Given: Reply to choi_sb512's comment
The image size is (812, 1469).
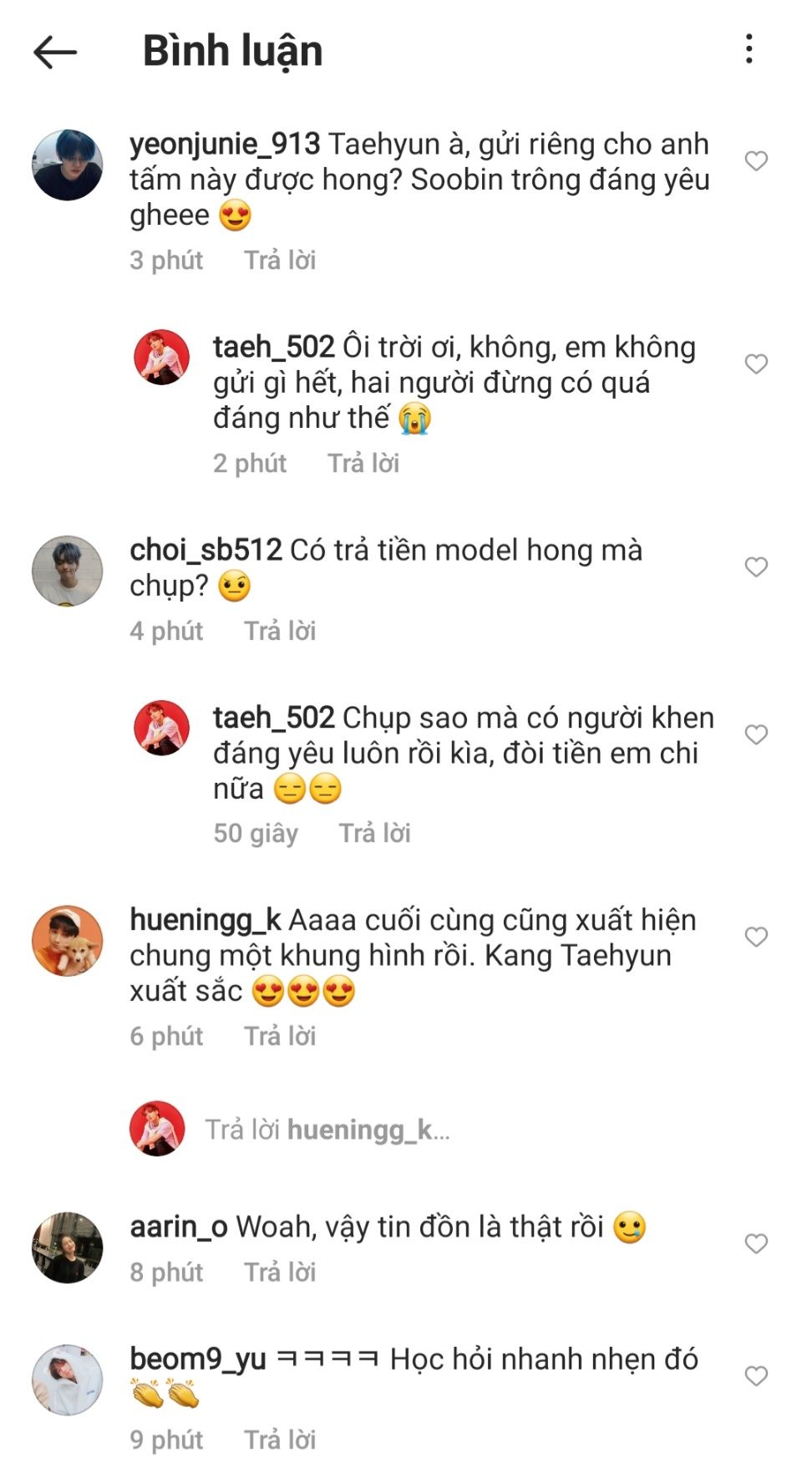Looking at the screenshot, I should tap(280, 631).
